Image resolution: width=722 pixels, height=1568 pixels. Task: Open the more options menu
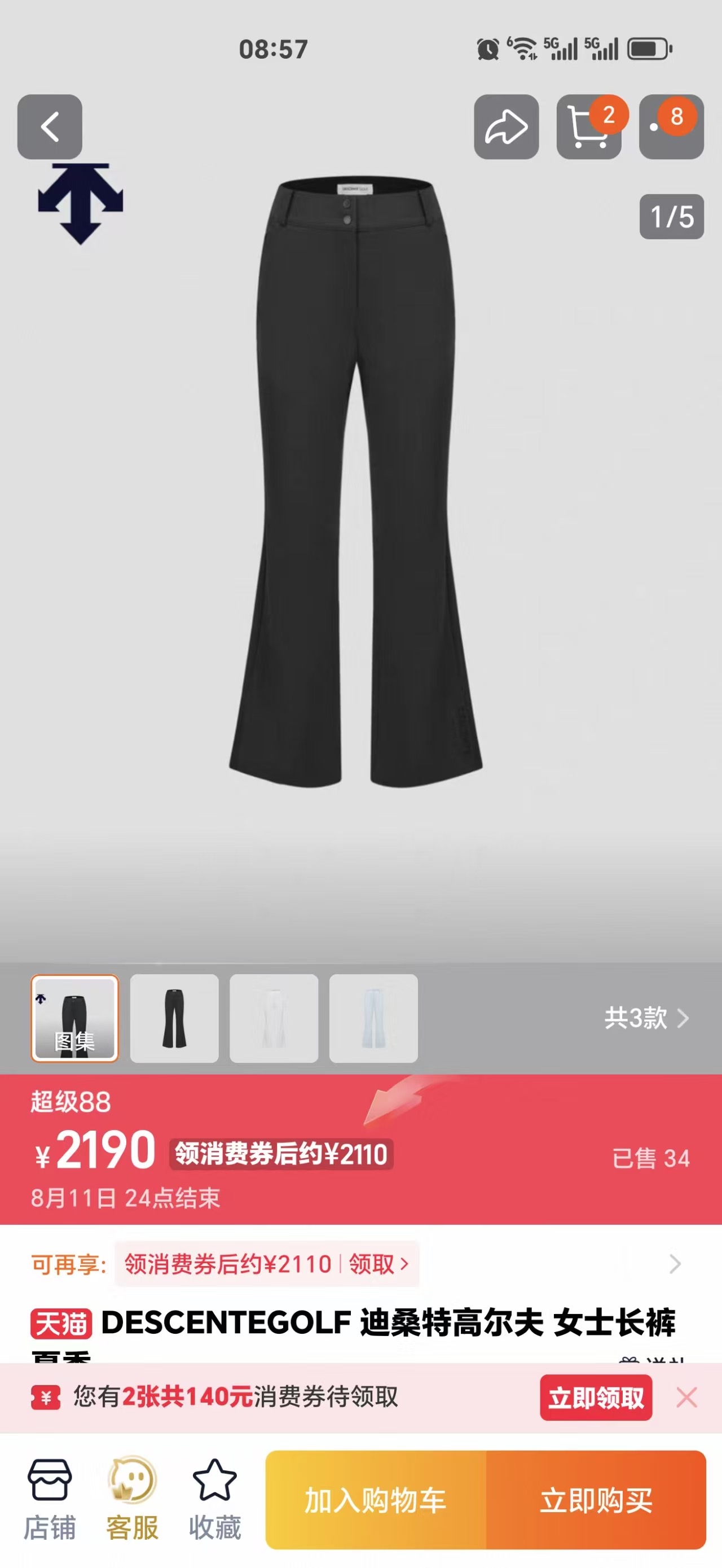click(671, 126)
